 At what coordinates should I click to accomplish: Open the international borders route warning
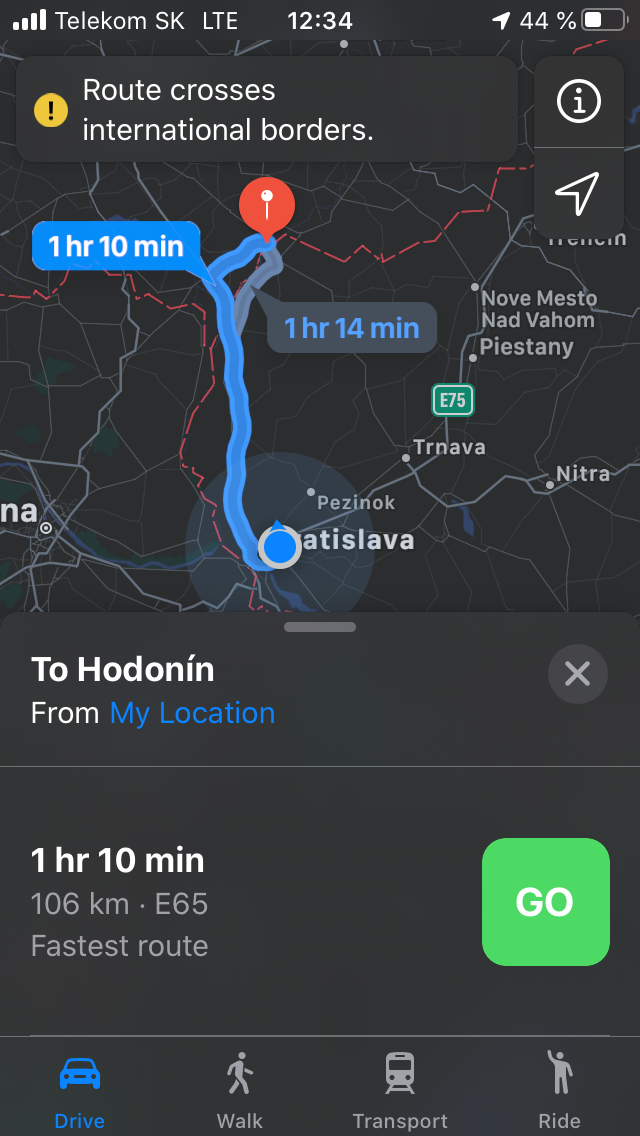click(267, 110)
